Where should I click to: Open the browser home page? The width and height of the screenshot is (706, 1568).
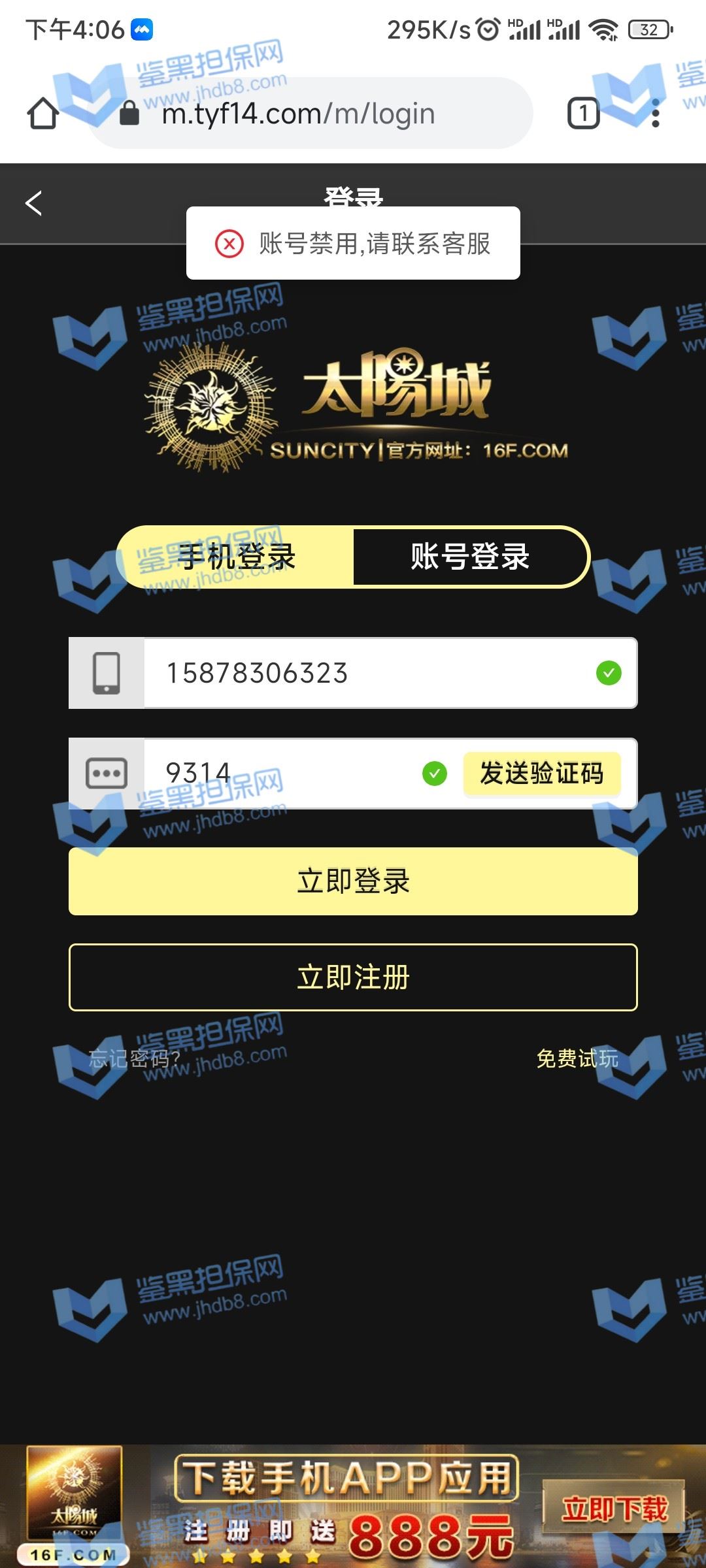coord(43,114)
